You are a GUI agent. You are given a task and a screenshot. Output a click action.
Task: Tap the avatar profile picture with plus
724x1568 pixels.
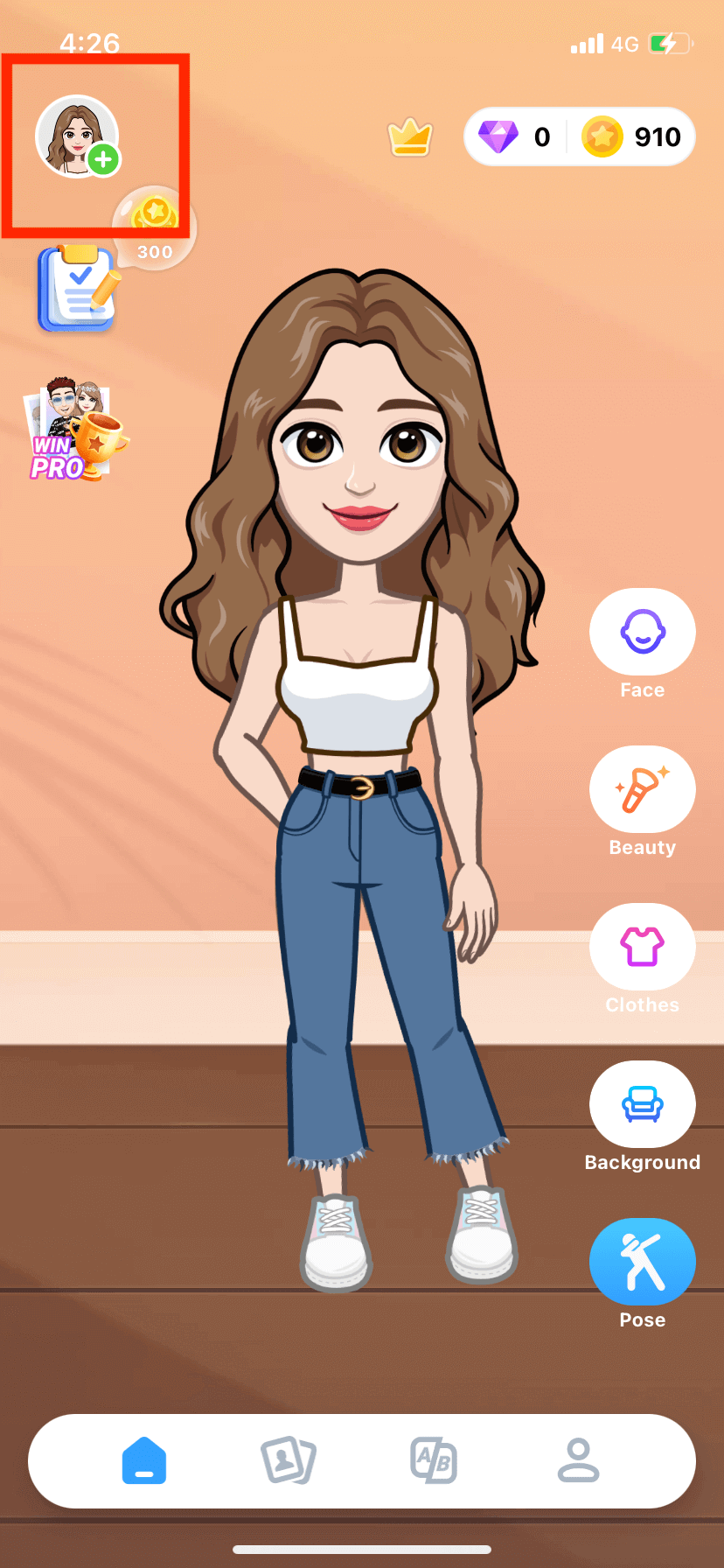tap(77, 136)
